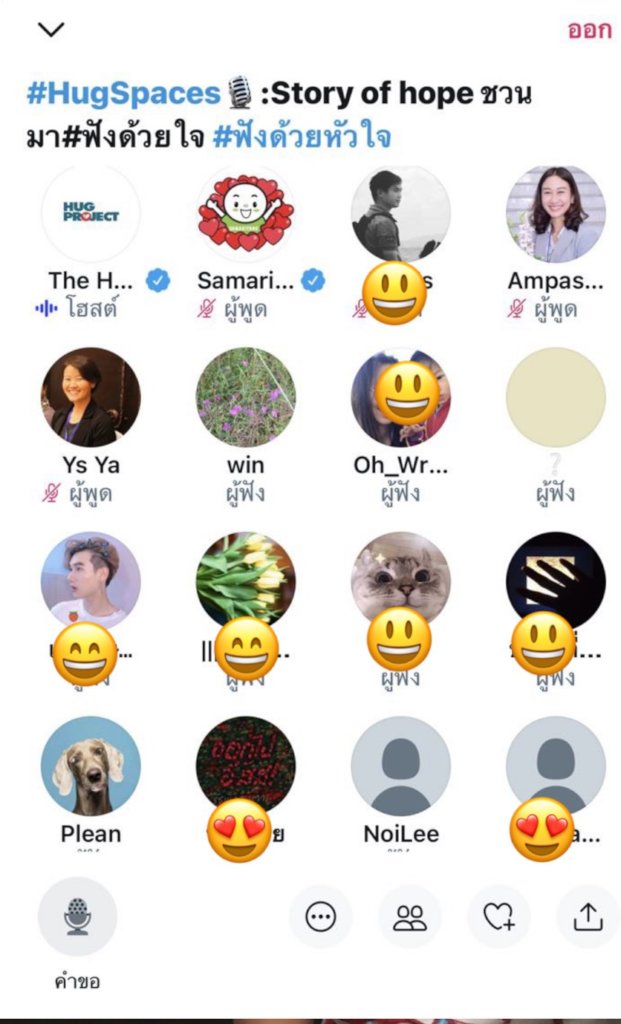This screenshot has width=621, height=1024.
Task: Open the #HugSpaces hashtag
Action: [123, 94]
